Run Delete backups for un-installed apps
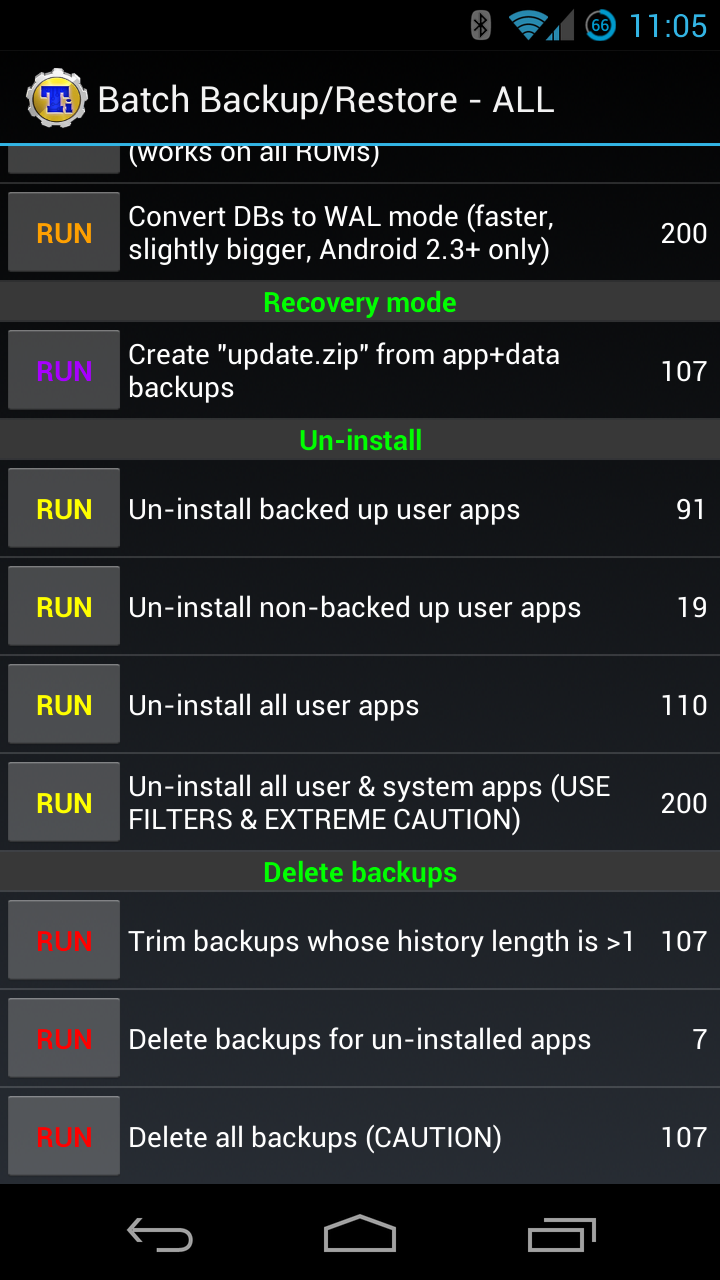Screen dimensions: 720x1280 (x=64, y=1039)
